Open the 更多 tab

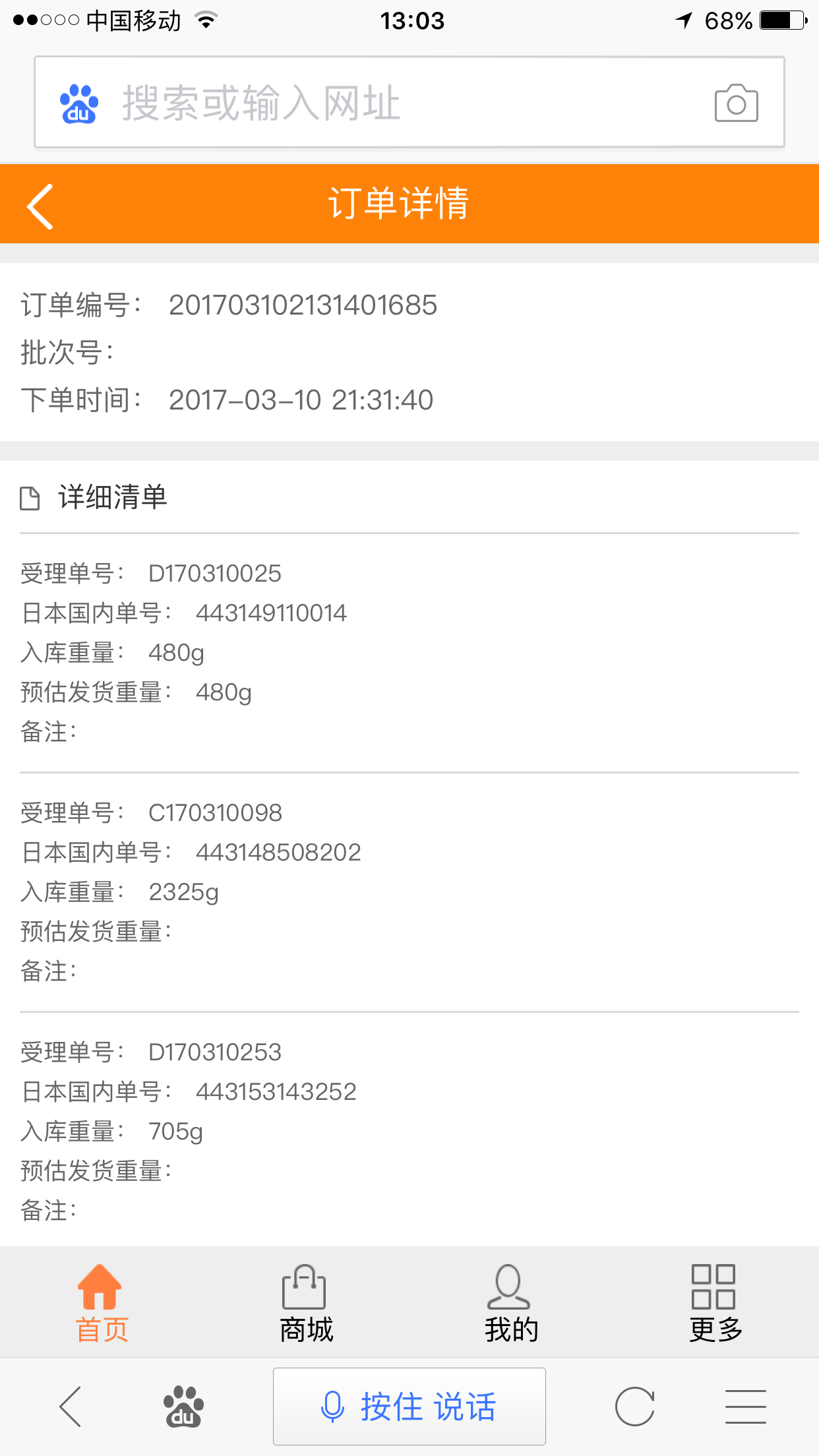(x=715, y=1303)
